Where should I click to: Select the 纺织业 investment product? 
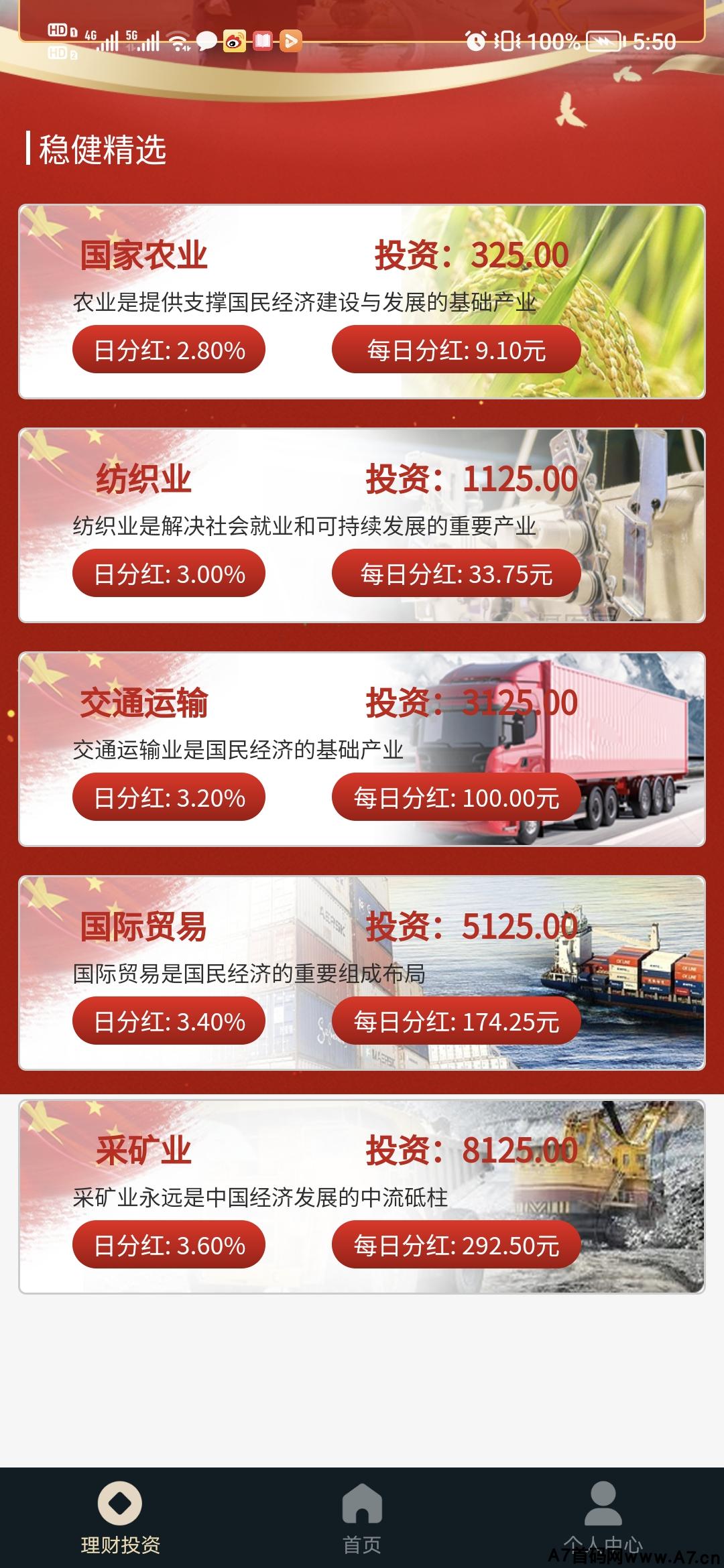[362, 525]
